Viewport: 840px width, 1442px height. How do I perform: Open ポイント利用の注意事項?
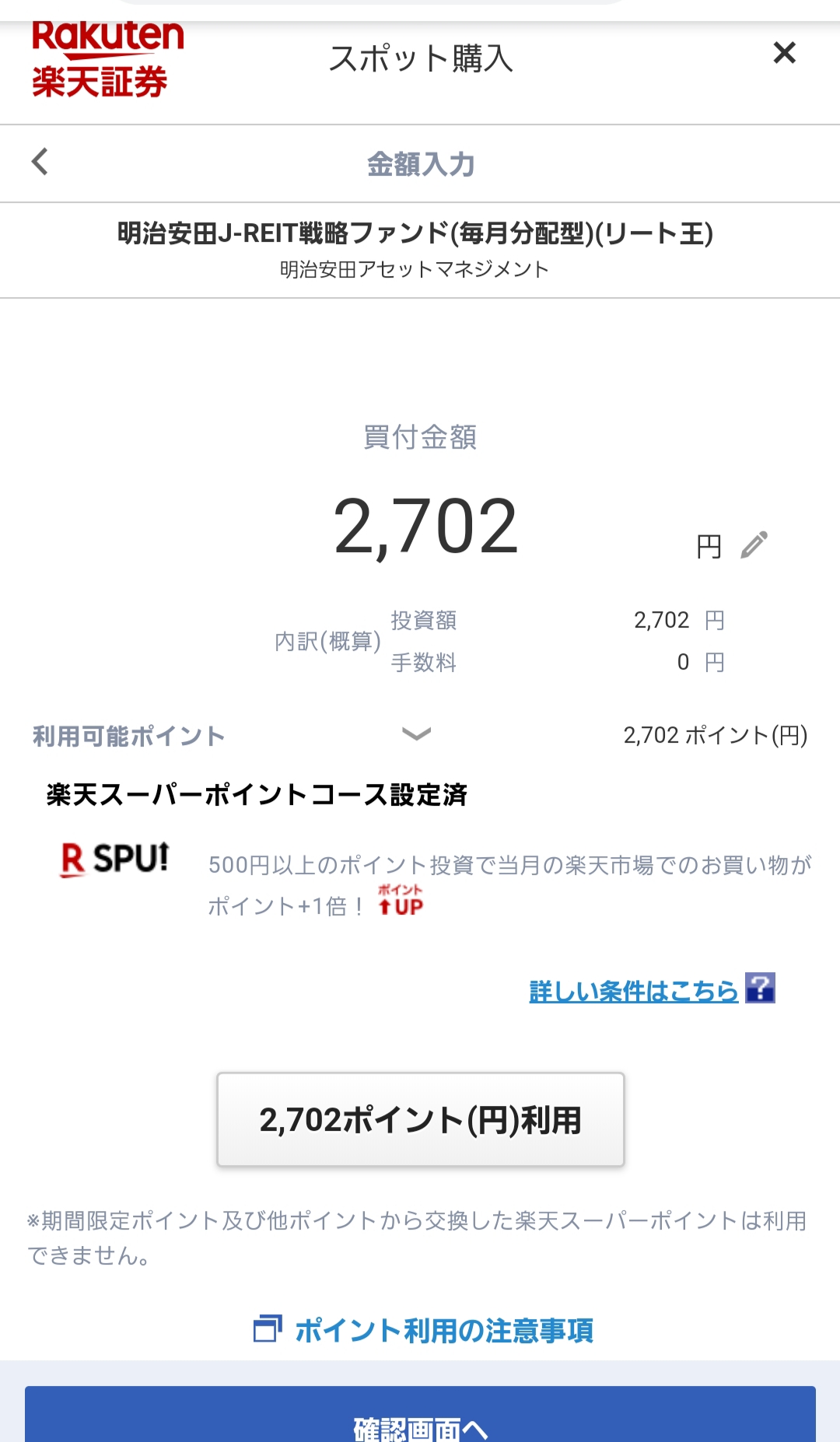click(424, 1330)
